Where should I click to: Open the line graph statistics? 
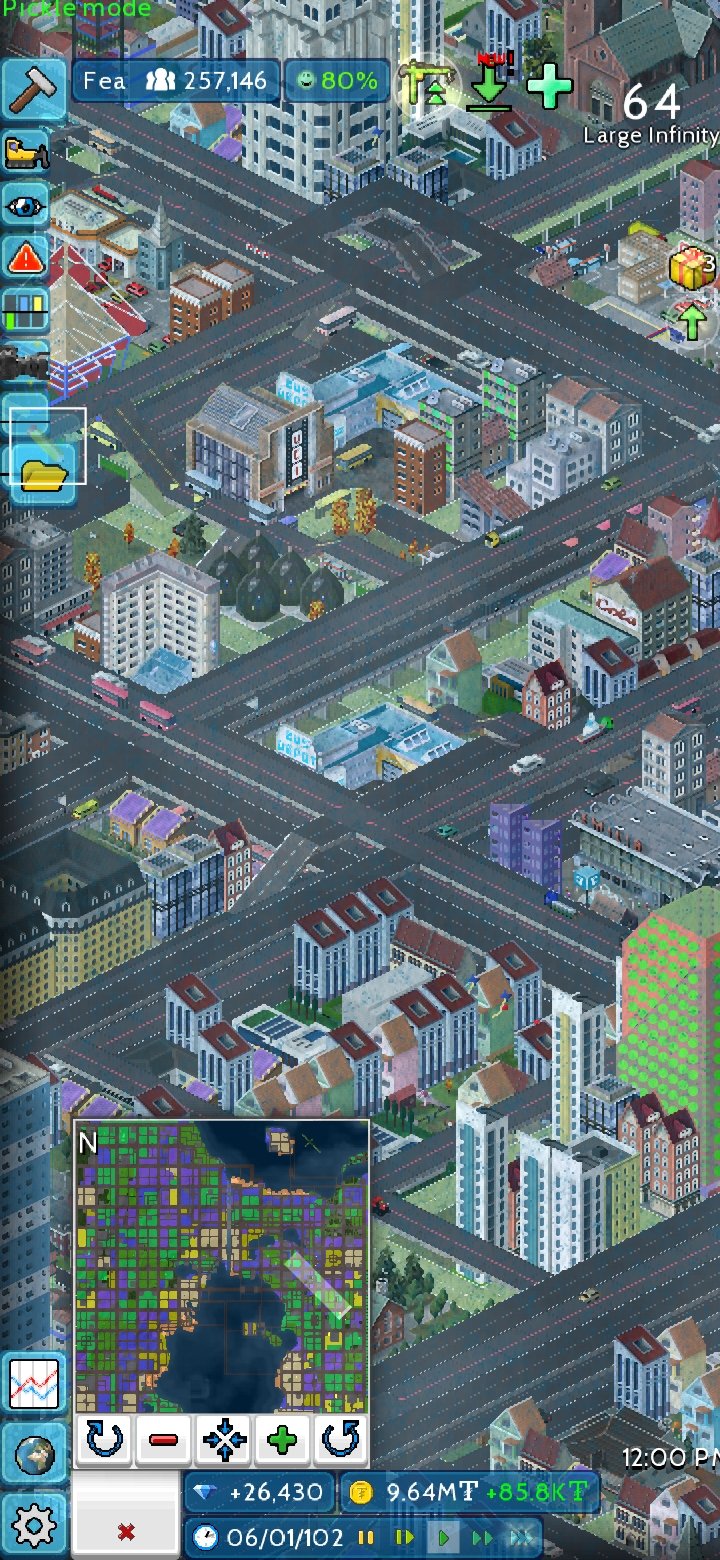[33, 1385]
